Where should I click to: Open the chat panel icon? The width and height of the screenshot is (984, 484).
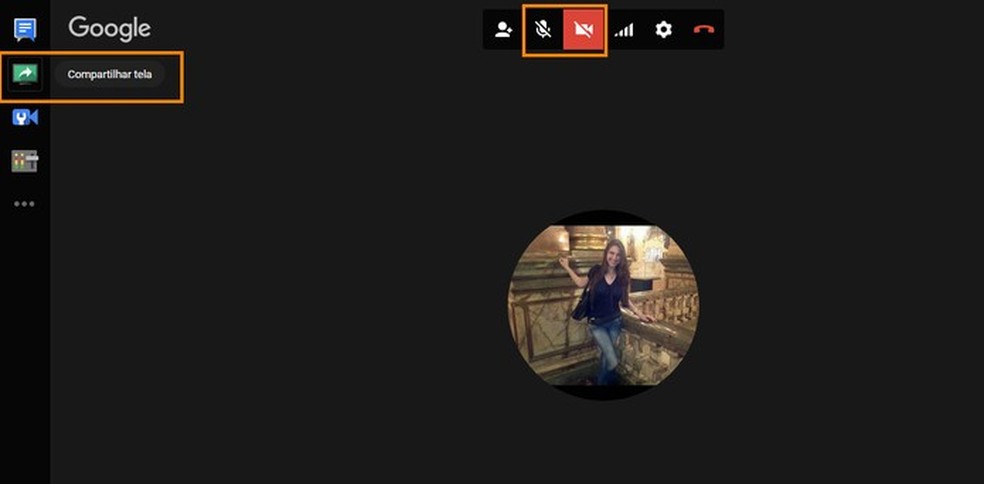(25, 30)
